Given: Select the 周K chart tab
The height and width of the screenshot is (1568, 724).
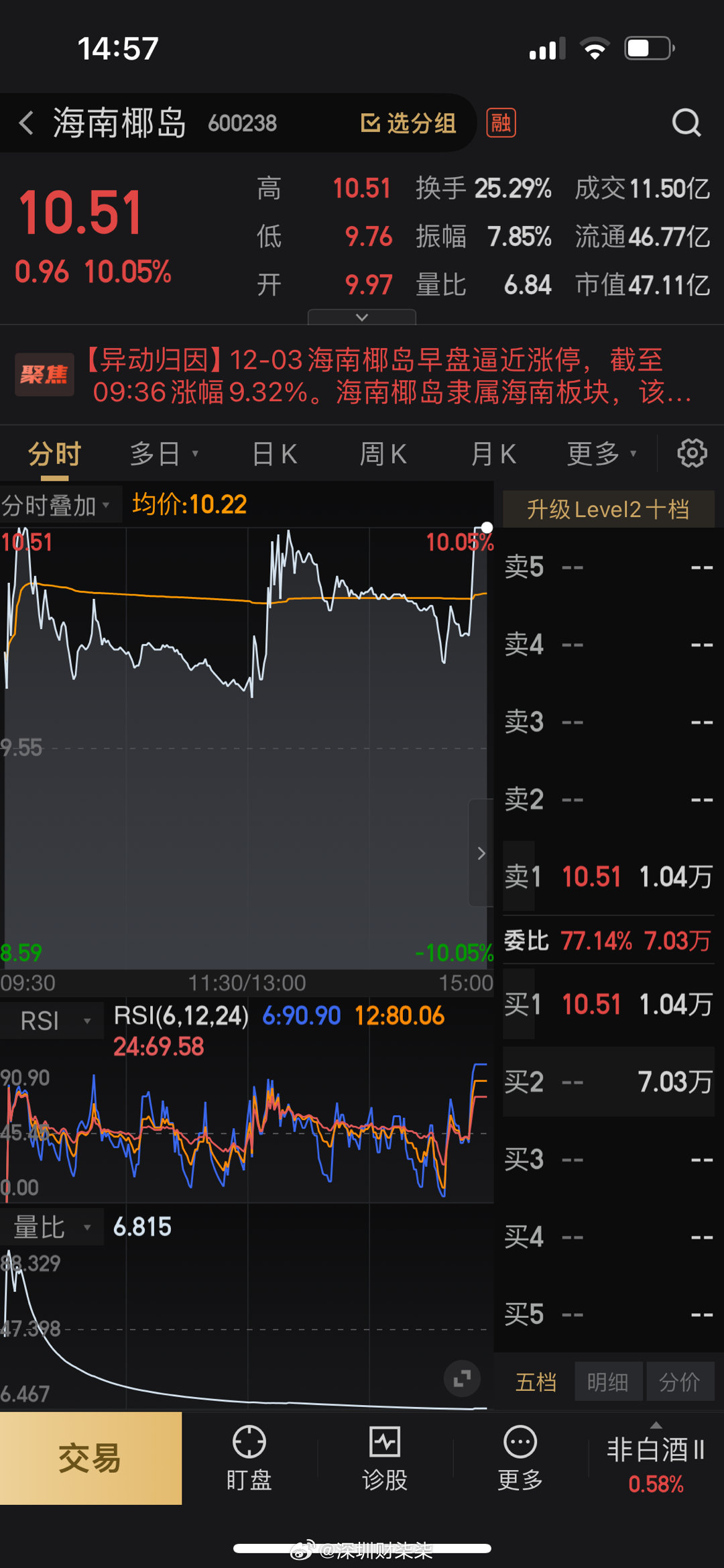Looking at the screenshot, I should point(383,454).
